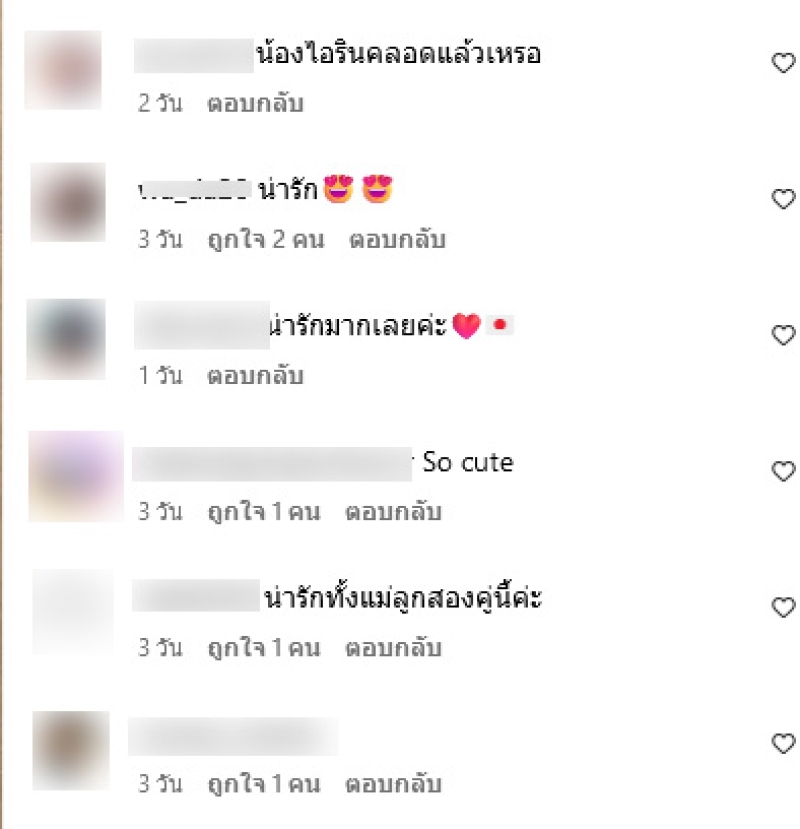Viewport: 800px width, 829px height.
Task: View the 'ถูกใจ 2 คน' likes list
Action: coord(265,240)
